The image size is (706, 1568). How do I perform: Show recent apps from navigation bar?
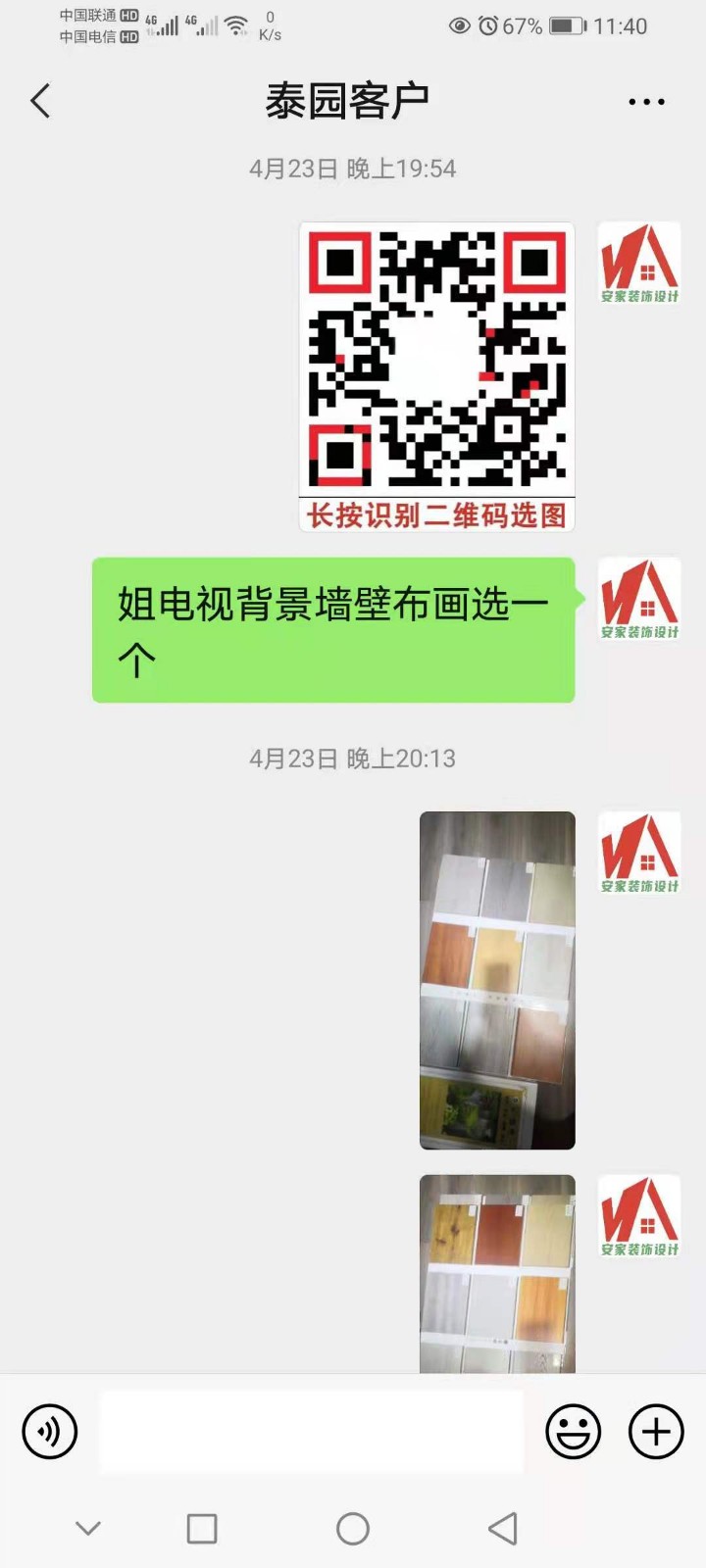click(x=202, y=1528)
